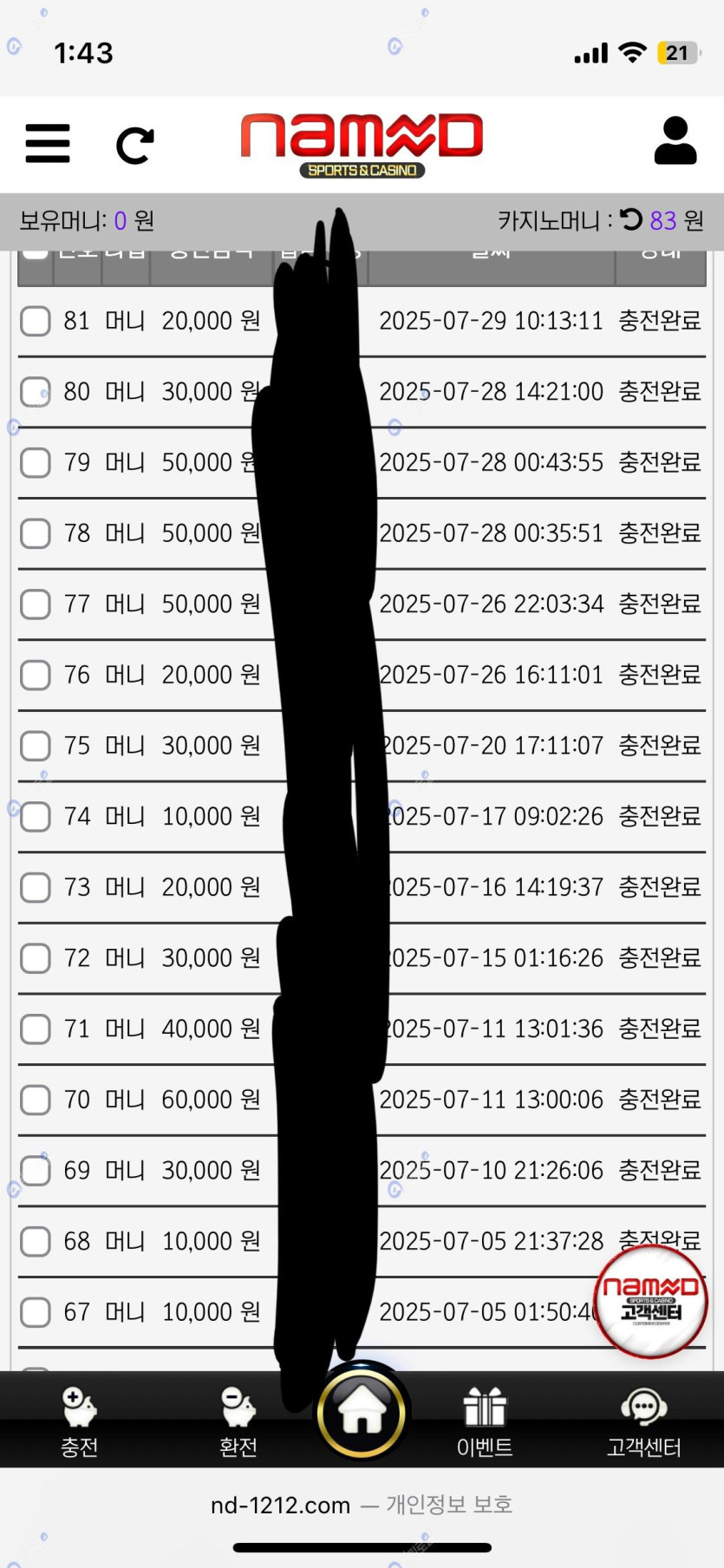The image size is (724, 1568).
Task: Open the 충전 deposit tab
Action: (x=79, y=1421)
